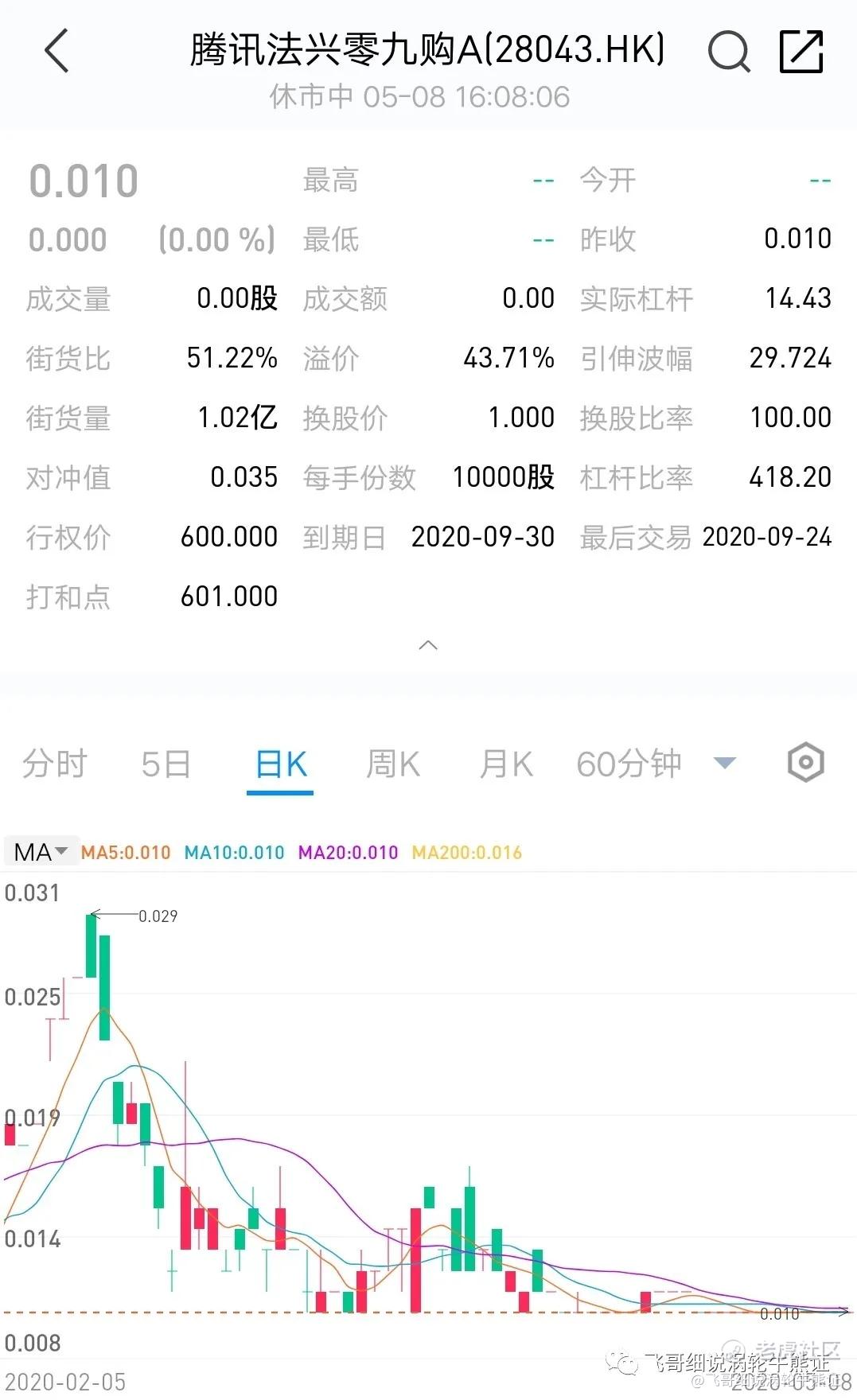This screenshot has width=857, height=1400.
Task: Collapse the quote details panel
Action: [428, 644]
